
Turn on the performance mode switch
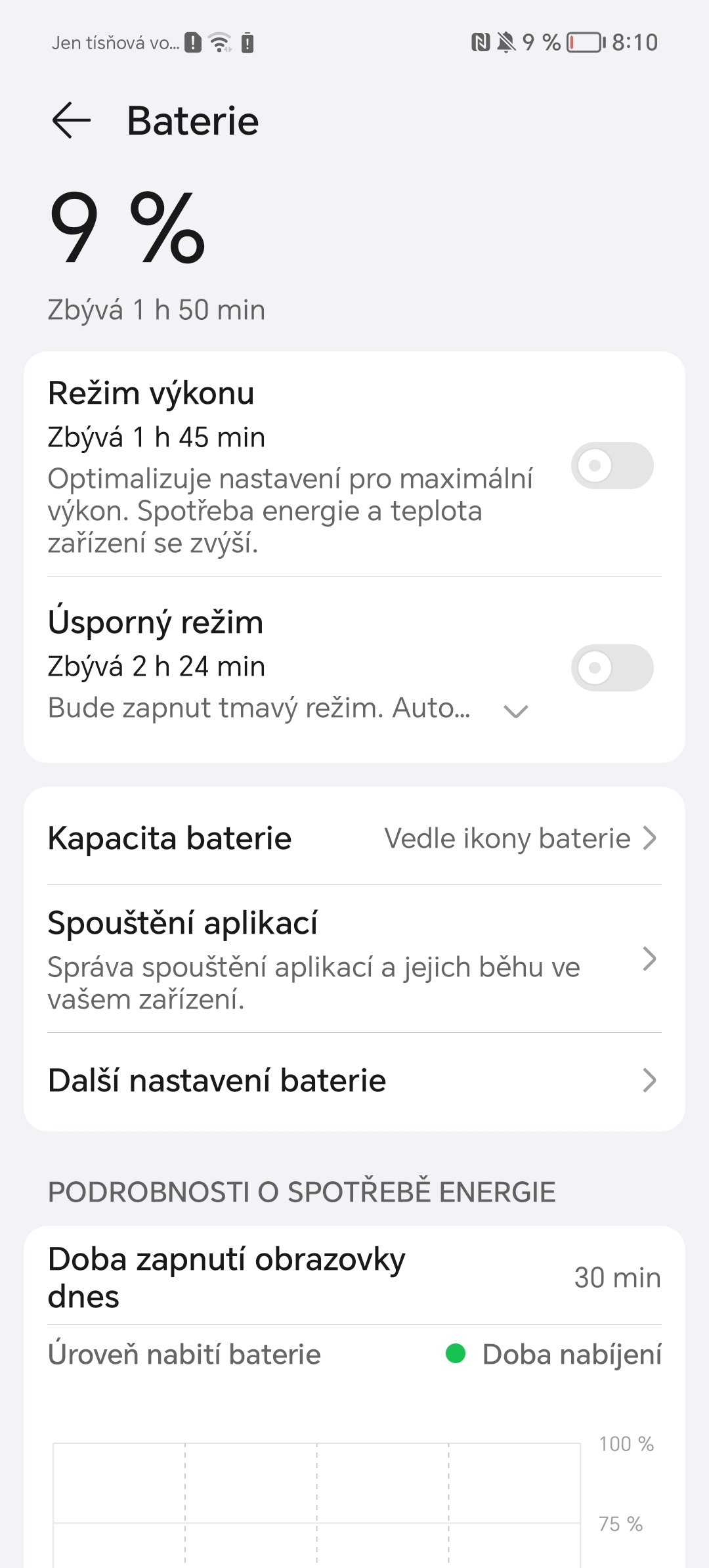(612, 466)
